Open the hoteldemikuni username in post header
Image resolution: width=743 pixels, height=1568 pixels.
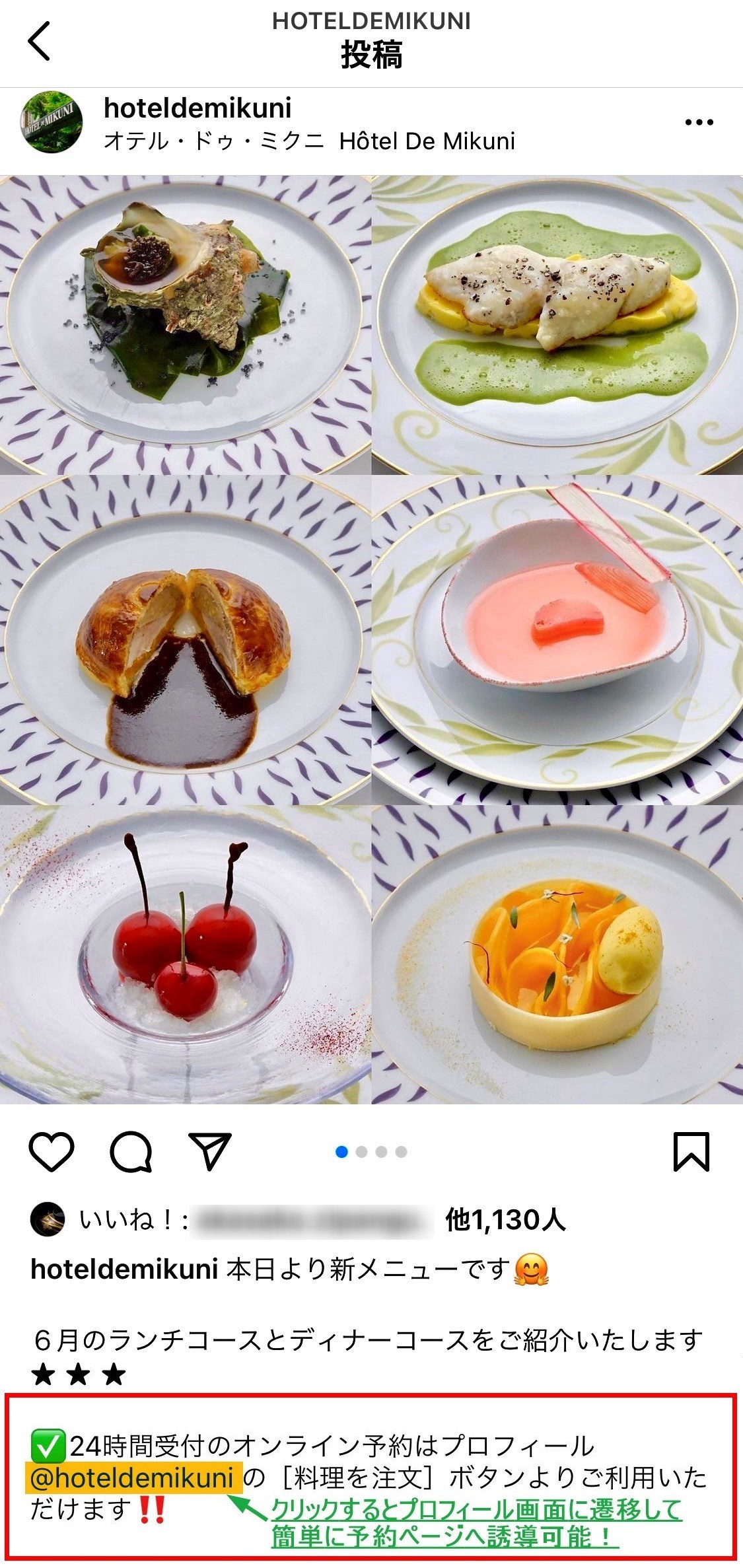[197, 108]
